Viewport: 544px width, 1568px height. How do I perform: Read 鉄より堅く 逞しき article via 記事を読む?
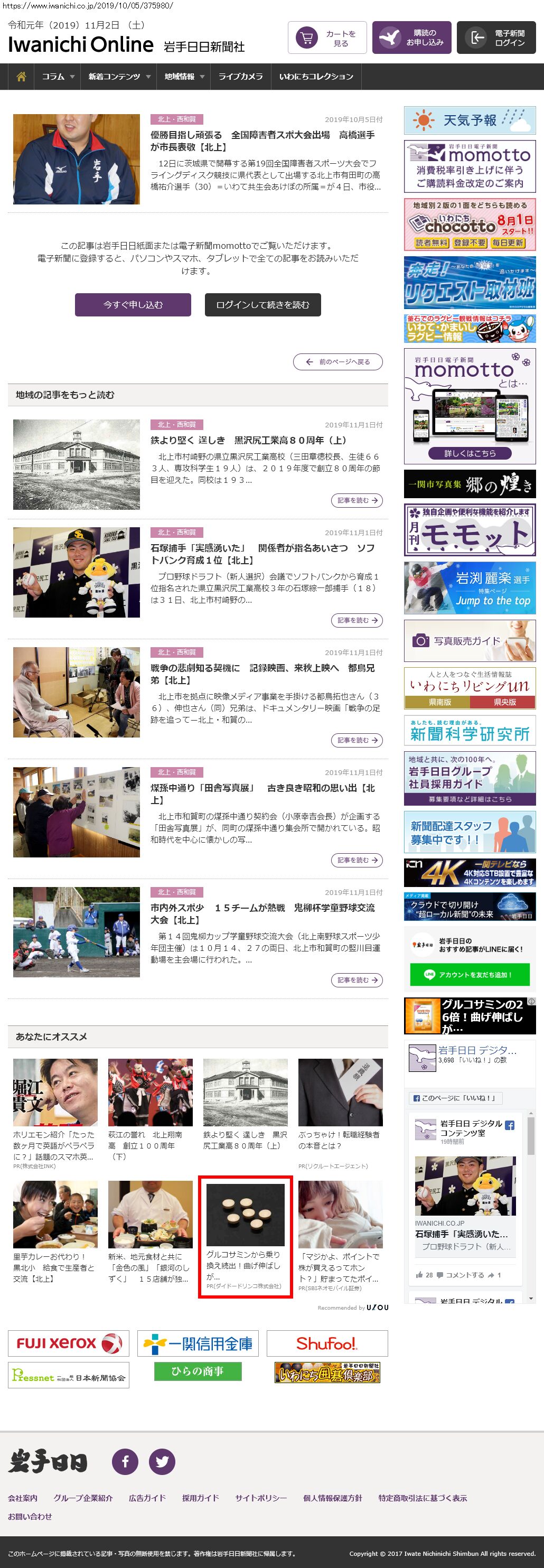(357, 500)
